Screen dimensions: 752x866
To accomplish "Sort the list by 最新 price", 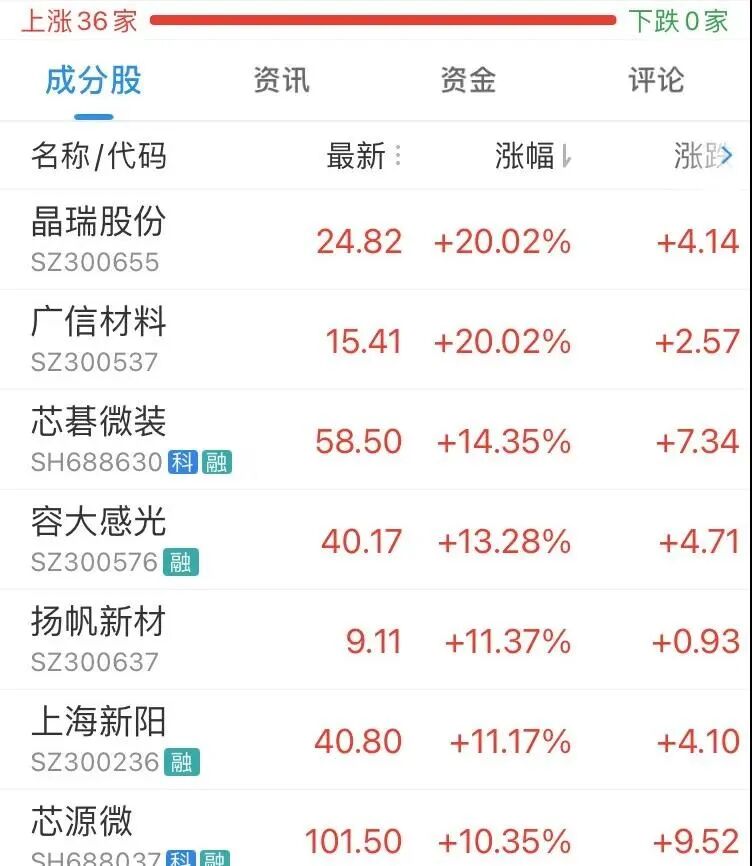I will coord(364,156).
